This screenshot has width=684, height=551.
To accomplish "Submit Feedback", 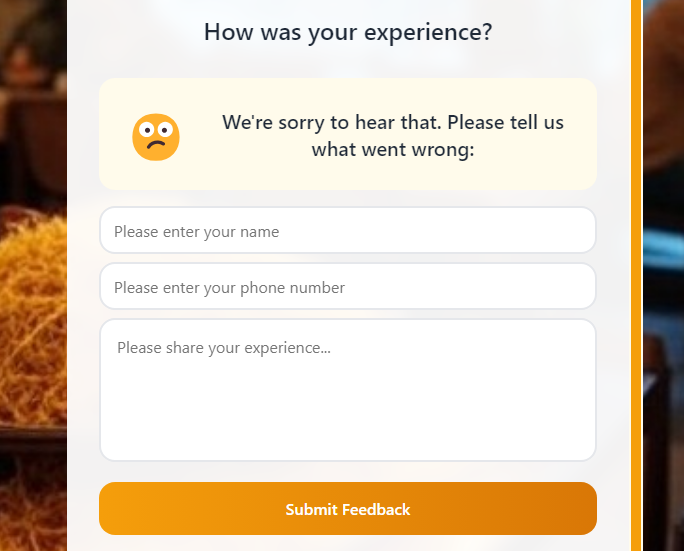I will [x=347, y=509].
